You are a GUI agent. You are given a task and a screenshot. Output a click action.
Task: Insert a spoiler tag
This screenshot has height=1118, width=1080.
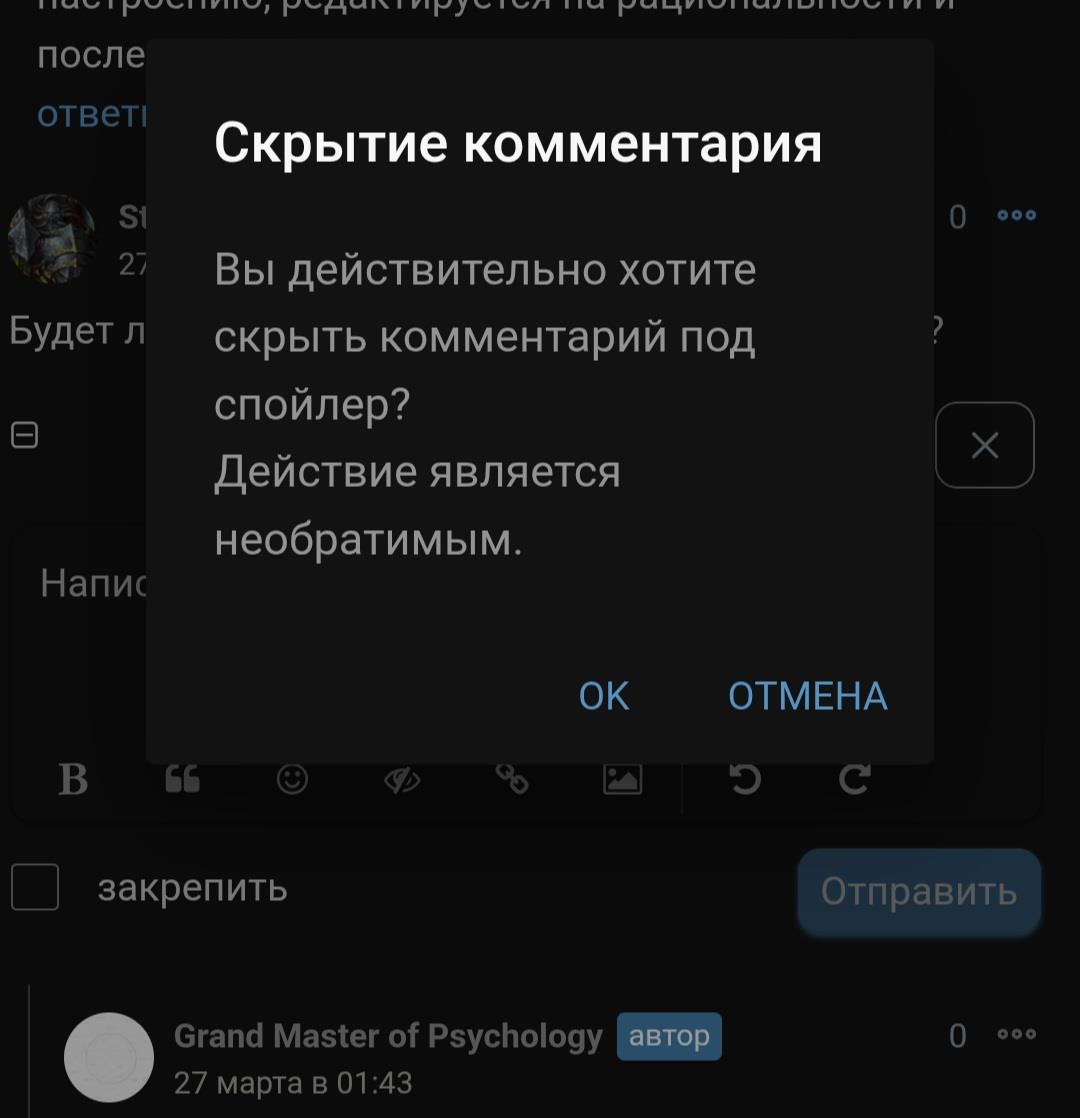[402, 779]
